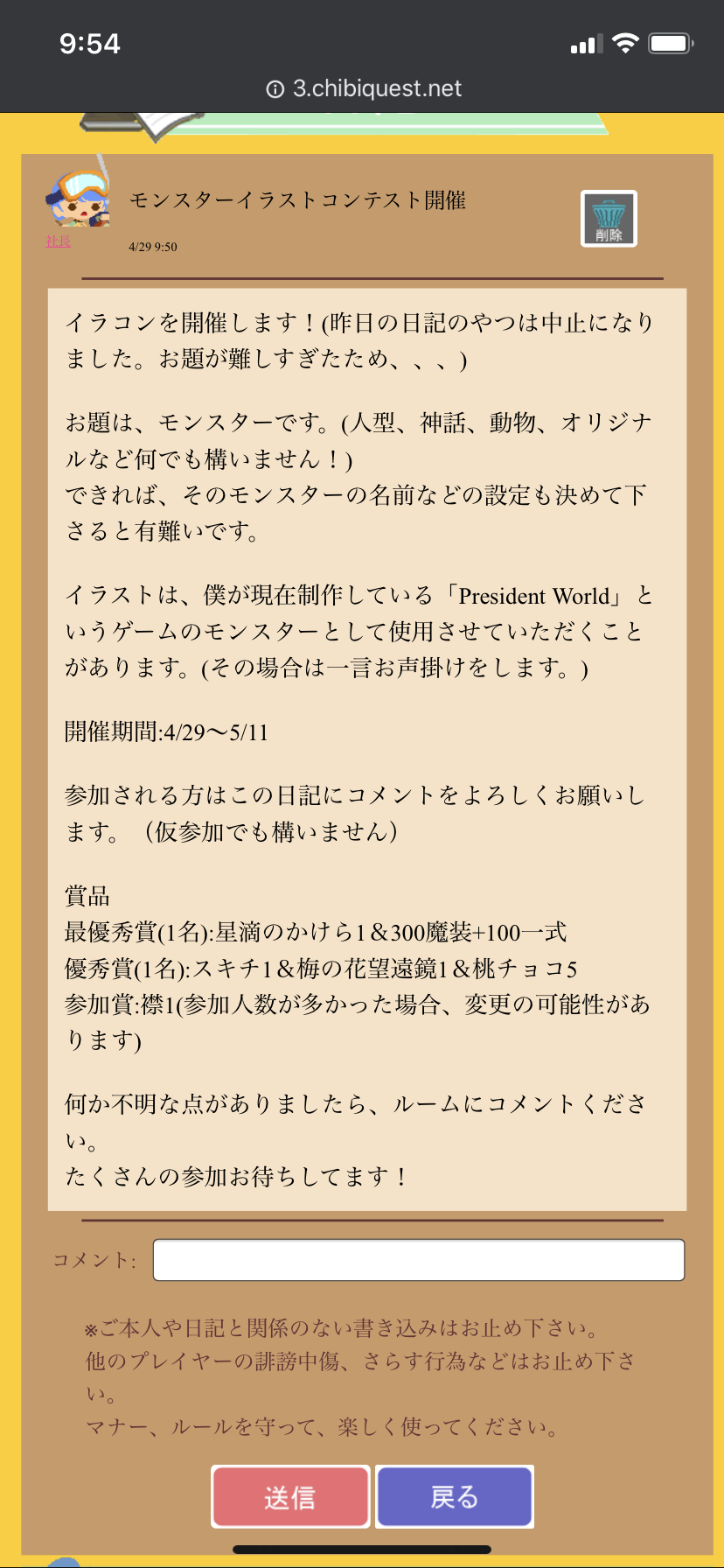Go back with the 戻る button

click(454, 1497)
